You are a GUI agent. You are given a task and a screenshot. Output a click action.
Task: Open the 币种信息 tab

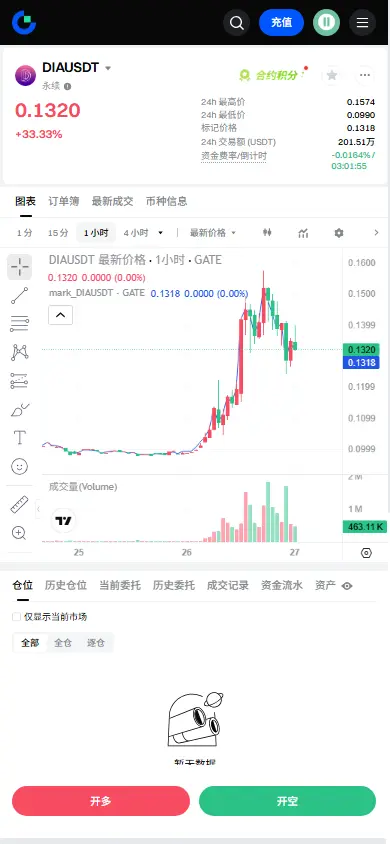[167, 201]
